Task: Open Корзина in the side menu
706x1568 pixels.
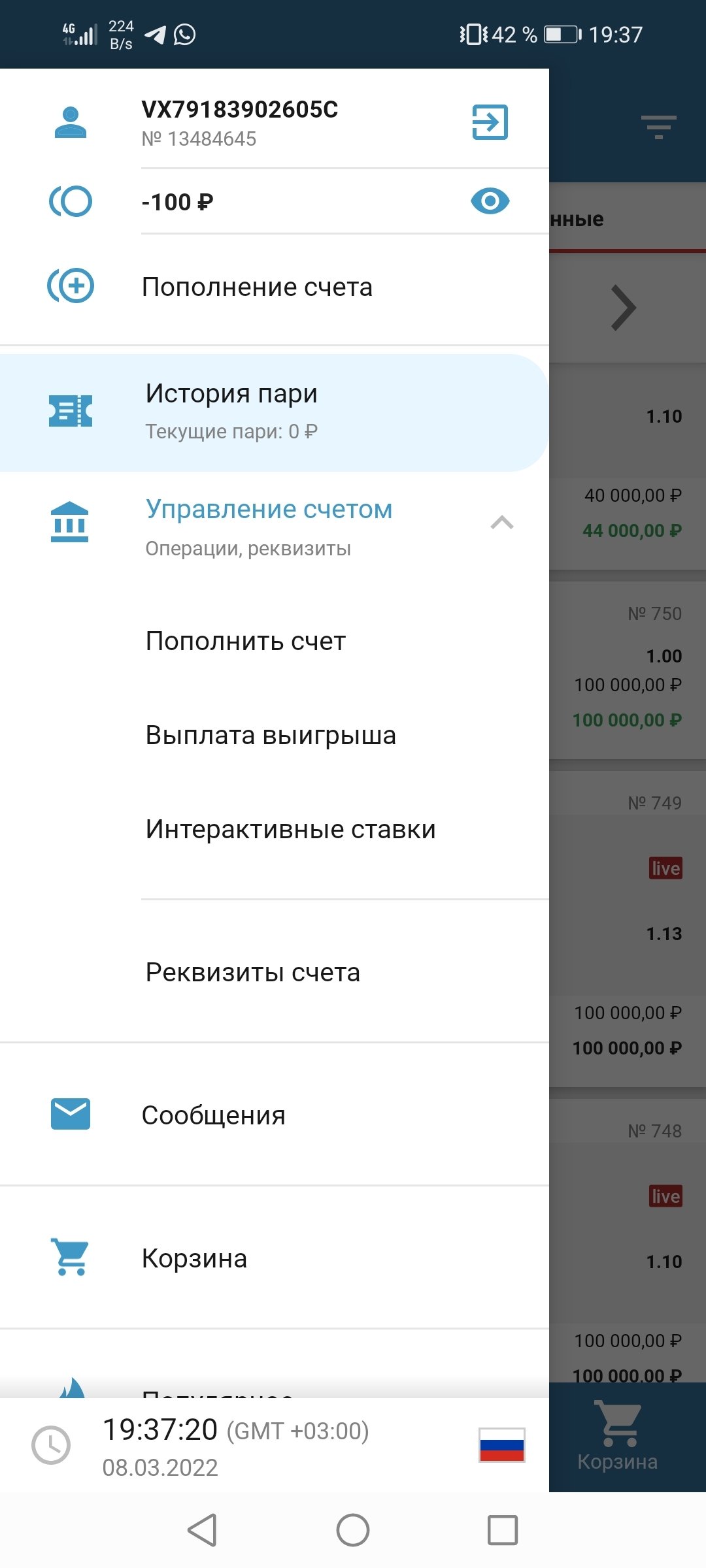Action: 195,1258
